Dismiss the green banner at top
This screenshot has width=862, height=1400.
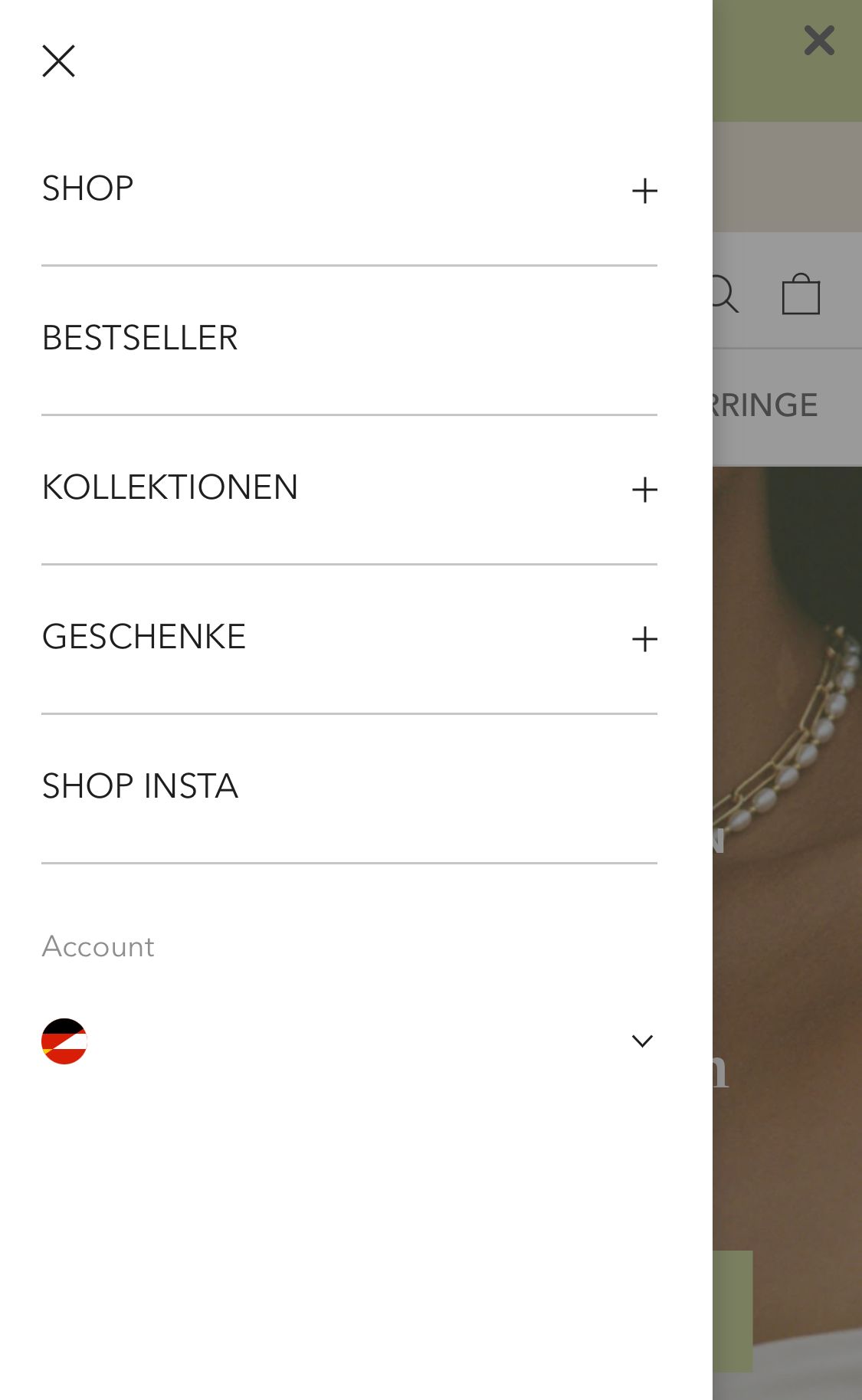[818, 41]
